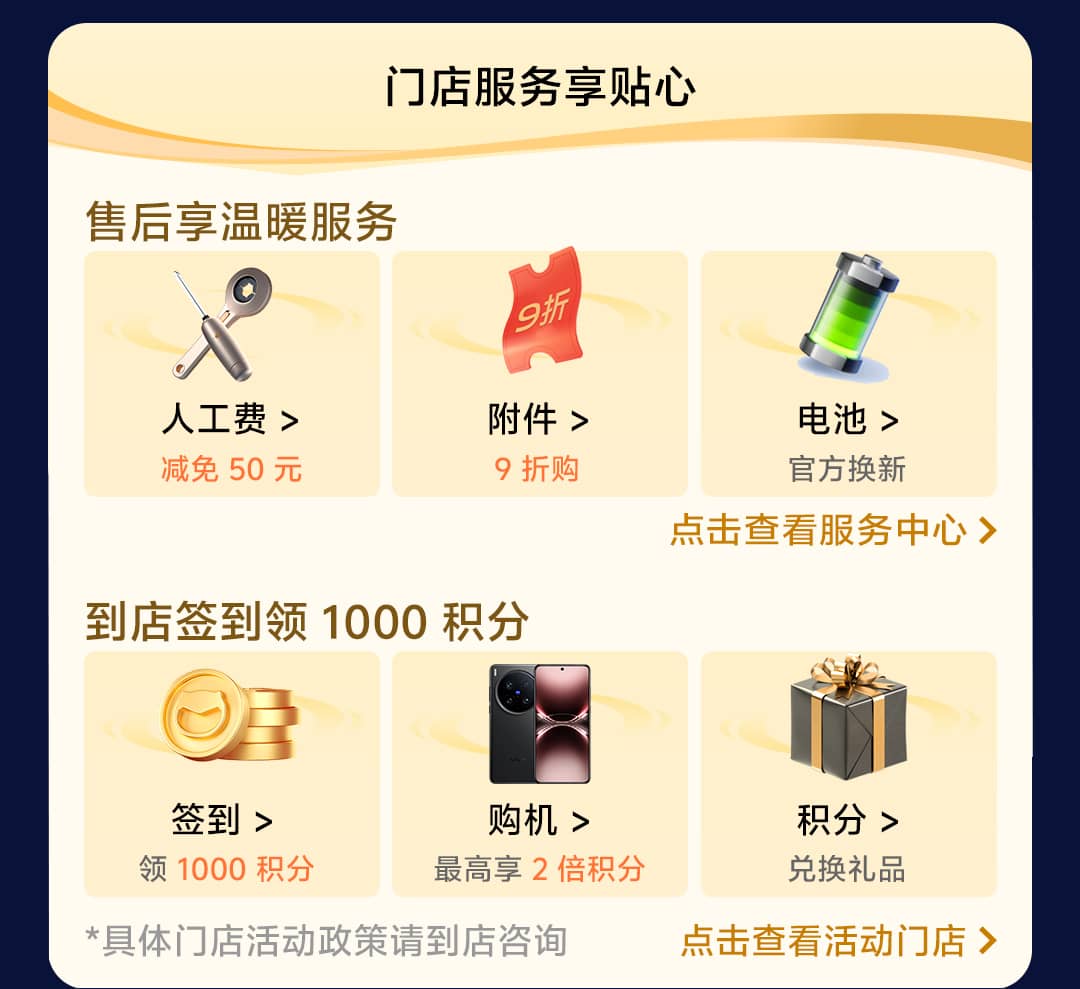Tap the 点击查看活动门店 link
This screenshot has height=989, width=1080.
pos(838,940)
